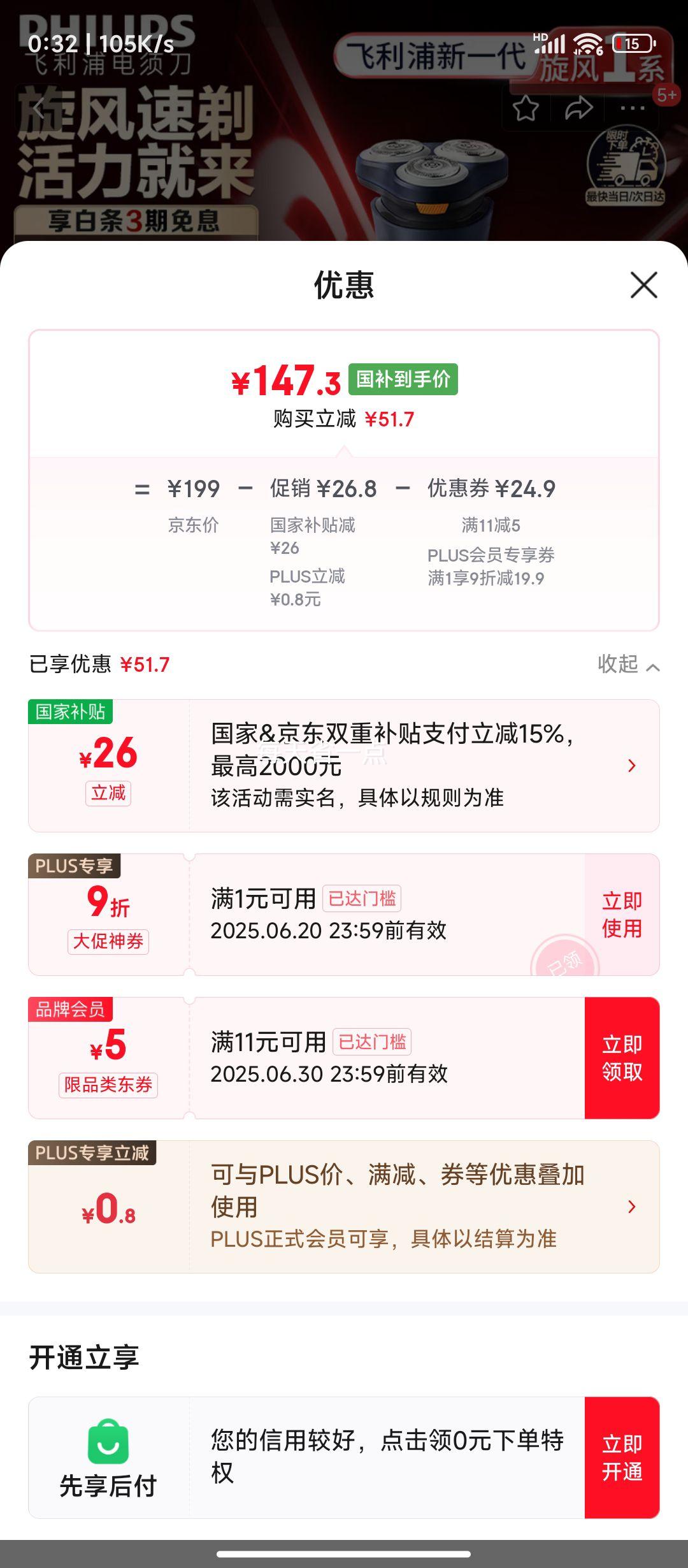Tap 立即使用 on the PLUS 9折 coupon

(622, 914)
